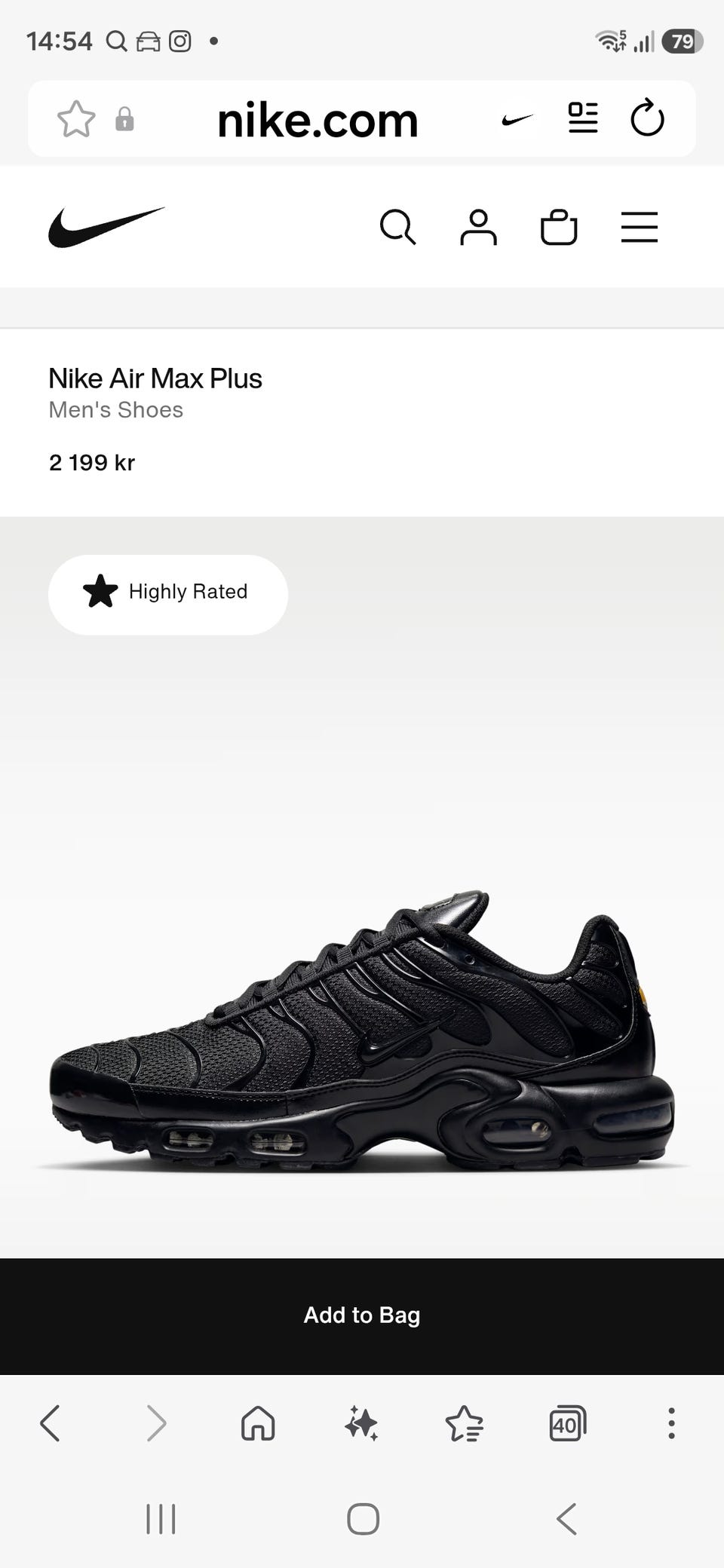Open the account profile icon
The image size is (724, 1568).
(479, 227)
